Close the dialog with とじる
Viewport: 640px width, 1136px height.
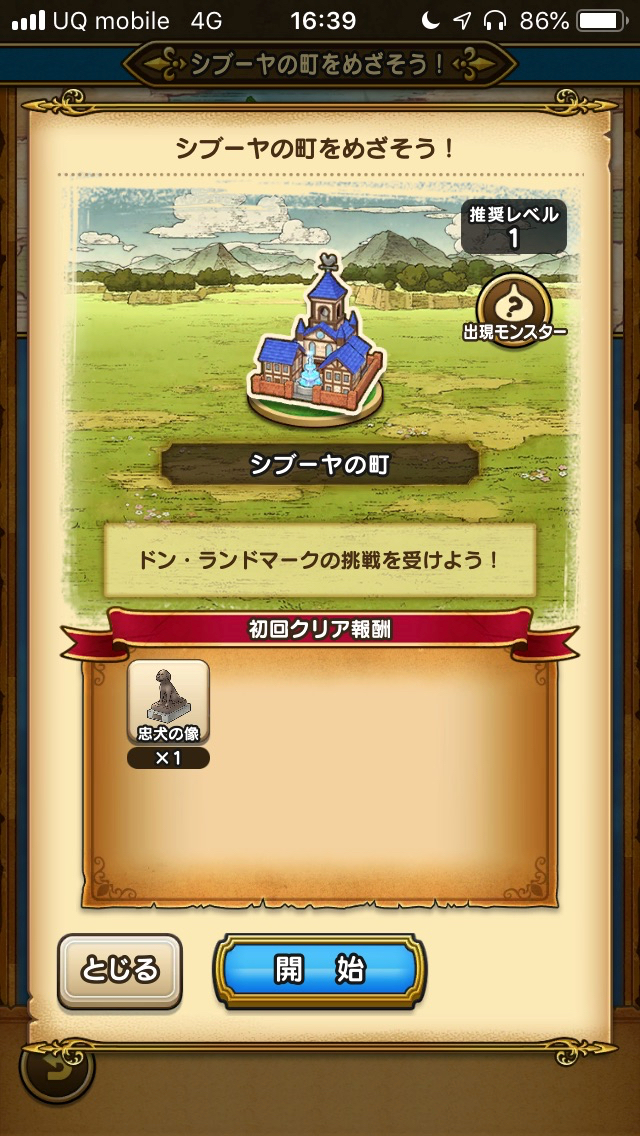click(x=120, y=970)
